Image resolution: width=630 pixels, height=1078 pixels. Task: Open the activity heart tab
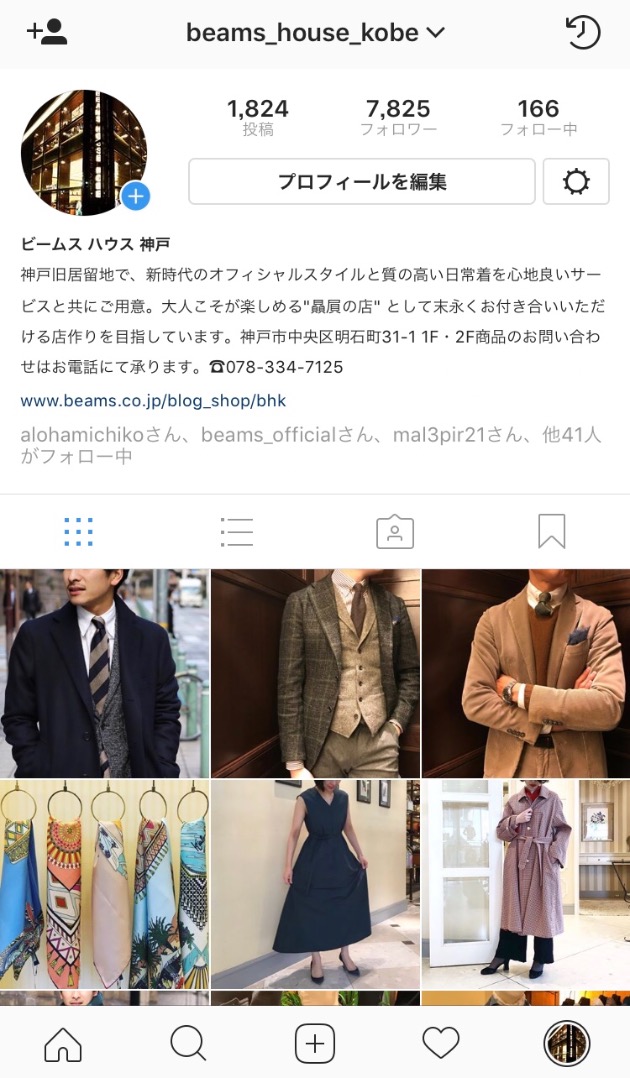point(440,1044)
